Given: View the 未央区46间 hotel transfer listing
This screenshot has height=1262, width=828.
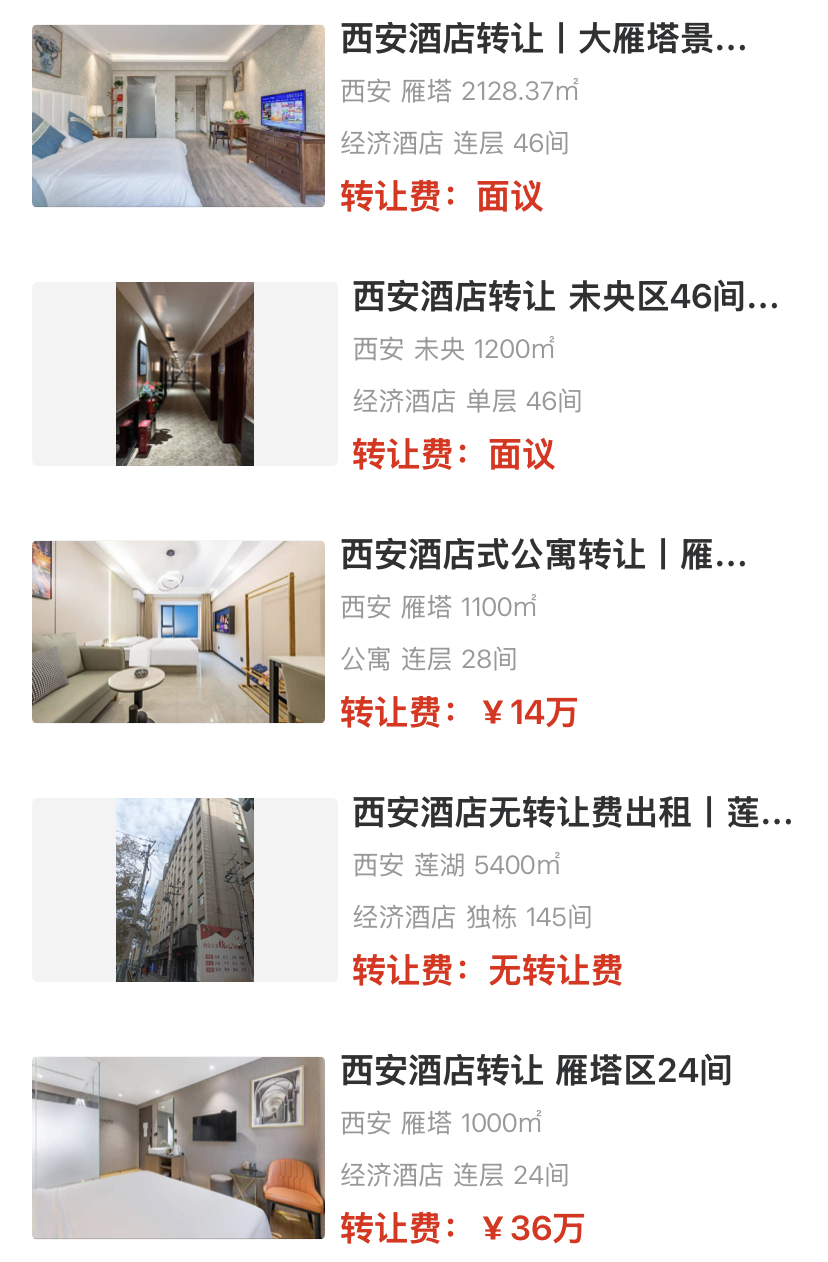Looking at the screenshot, I should 565,298.
